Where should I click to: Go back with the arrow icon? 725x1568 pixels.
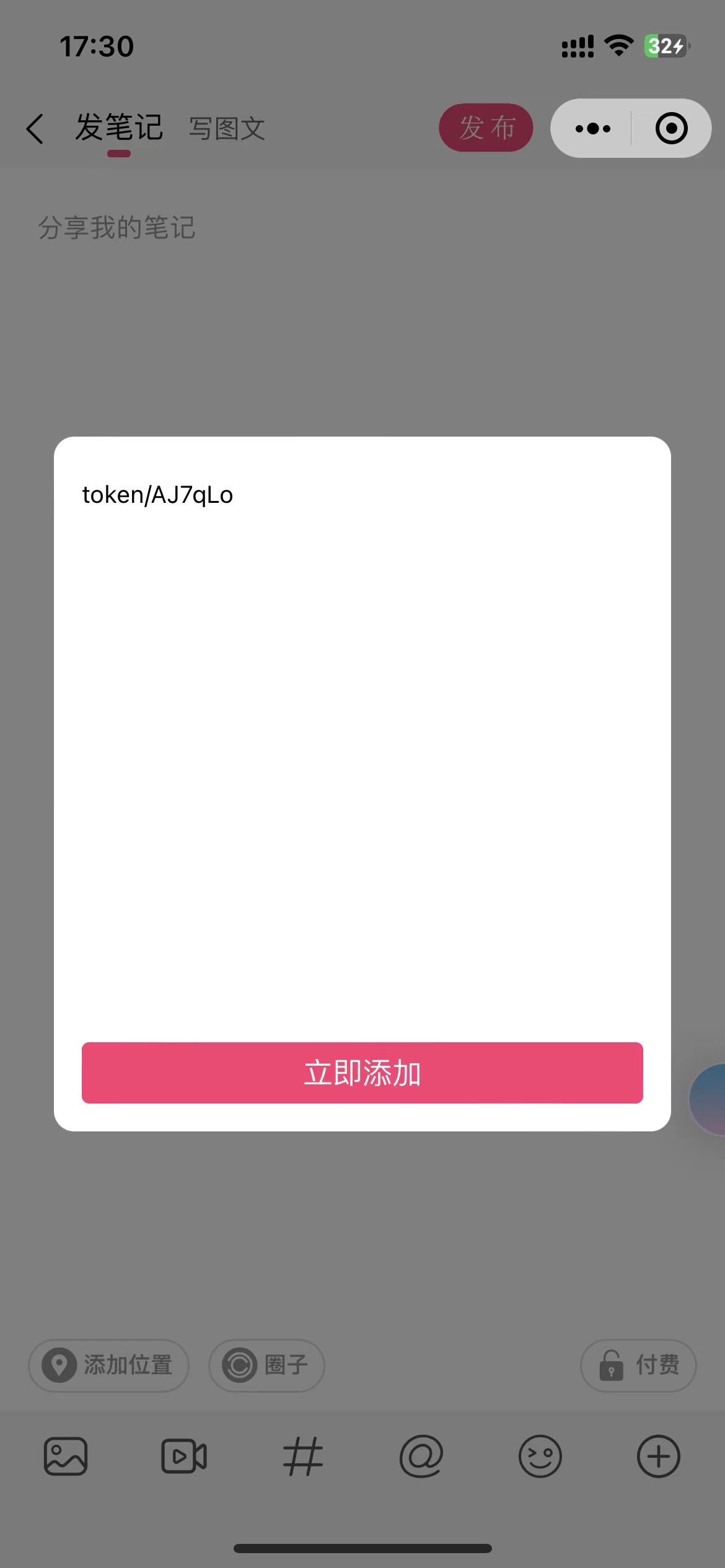click(x=35, y=129)
